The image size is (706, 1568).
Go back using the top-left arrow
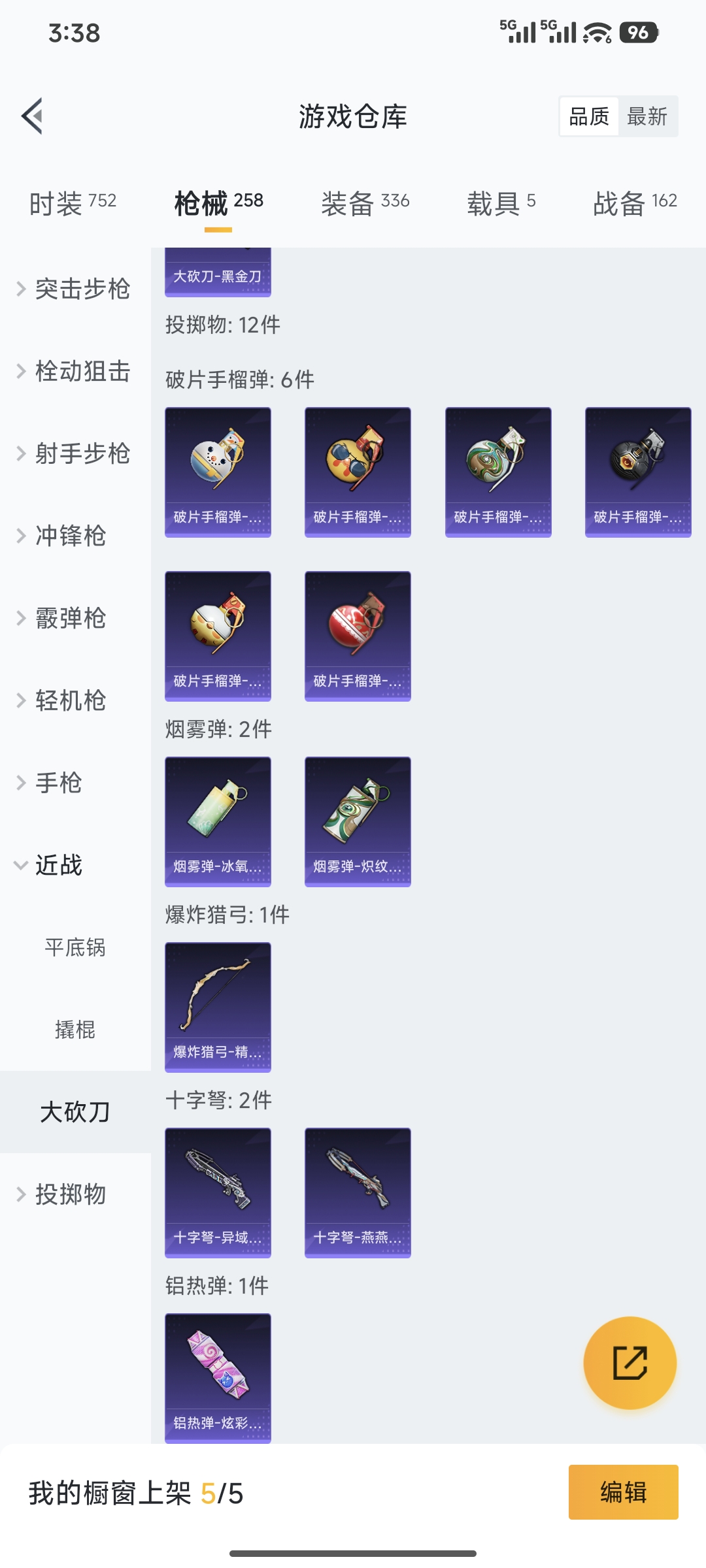point(33,116)
